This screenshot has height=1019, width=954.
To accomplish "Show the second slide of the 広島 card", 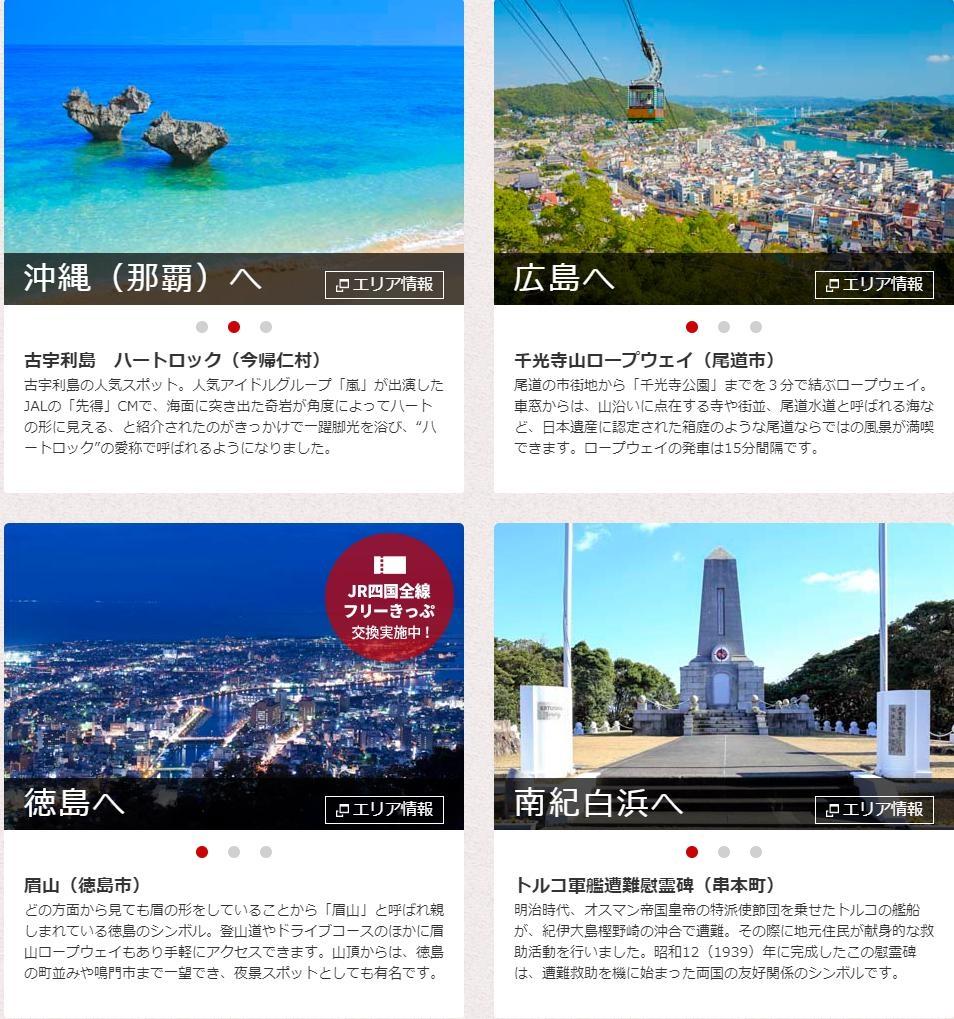I will [x=724, y=327].
